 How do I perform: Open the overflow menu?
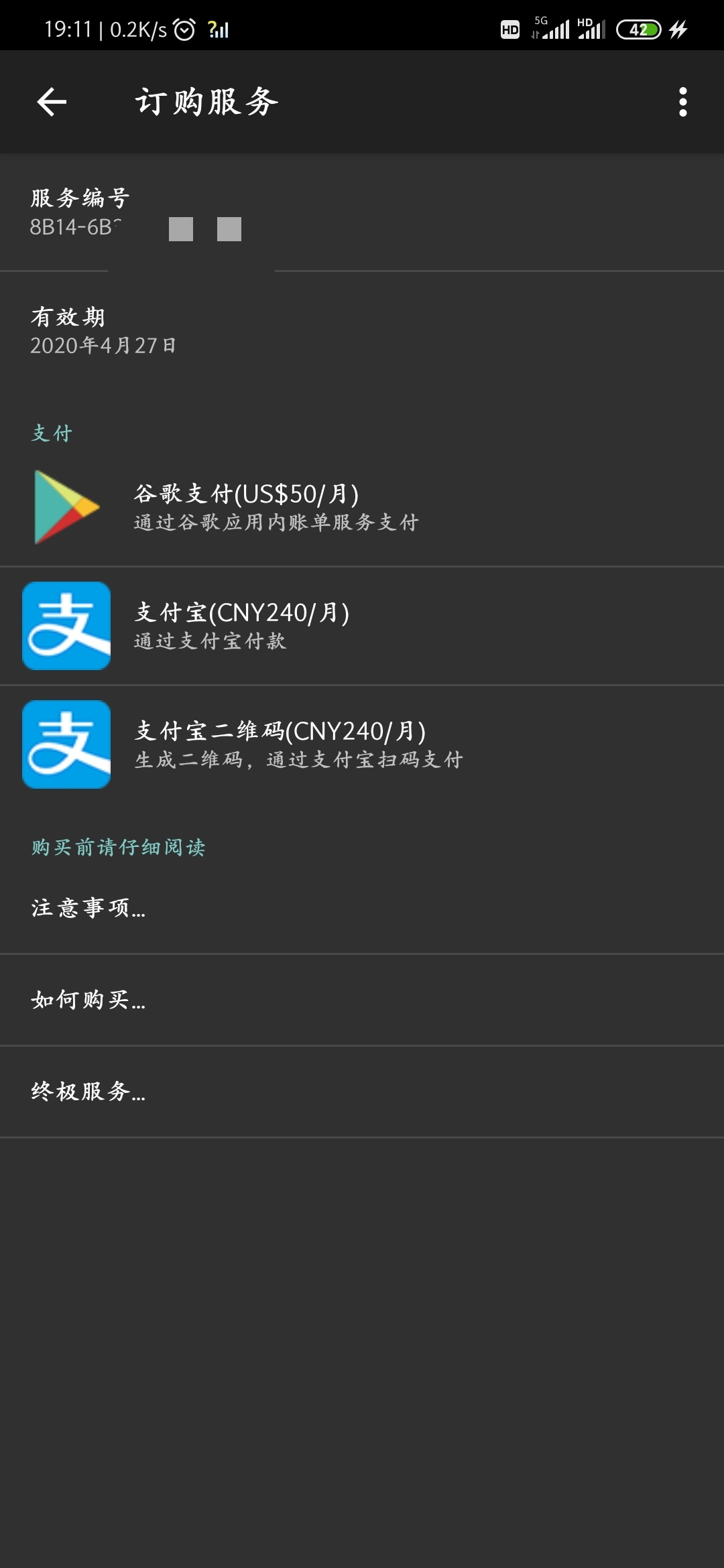coord(682,102)
